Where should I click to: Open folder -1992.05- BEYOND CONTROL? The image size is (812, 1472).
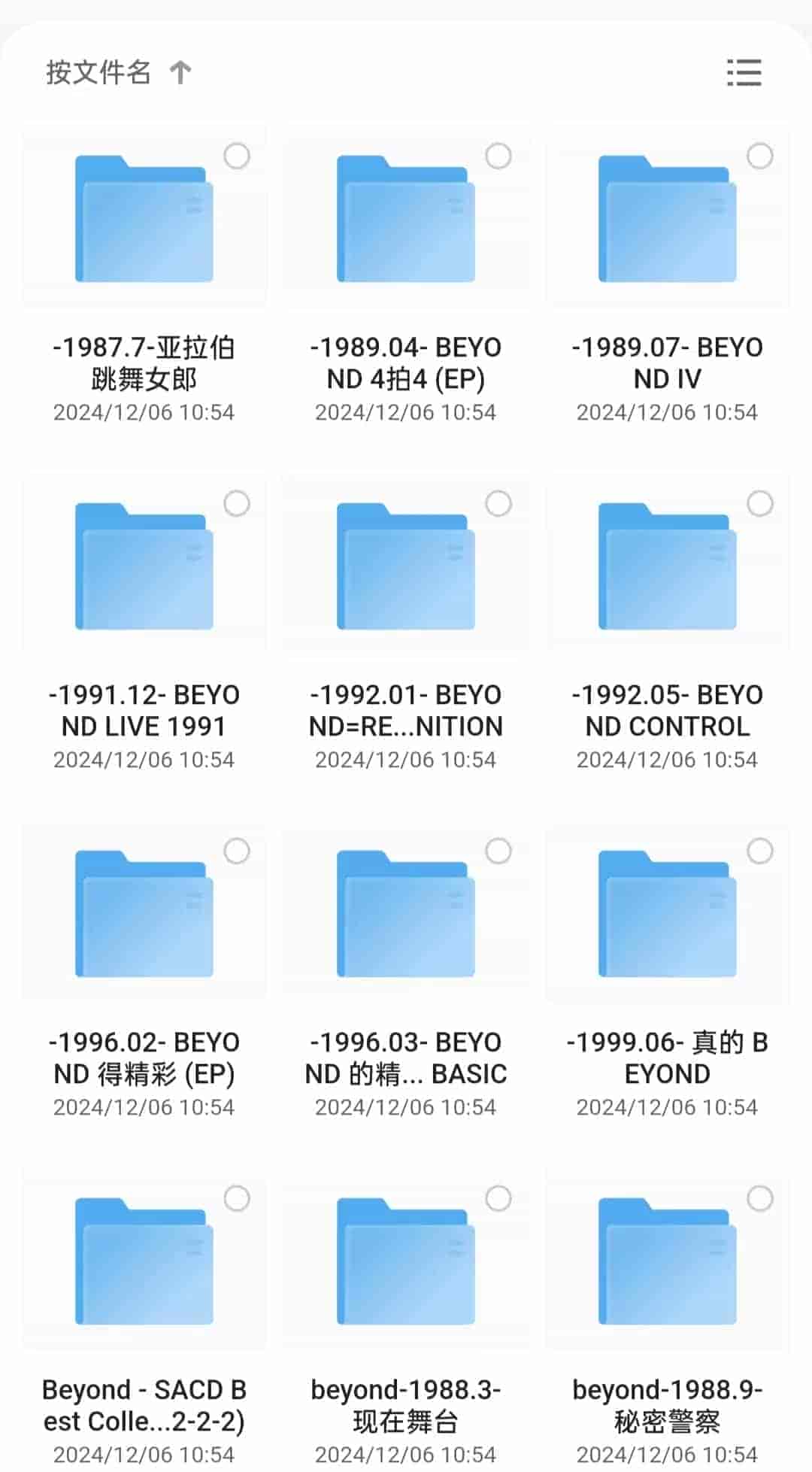[x=667, y=566]
